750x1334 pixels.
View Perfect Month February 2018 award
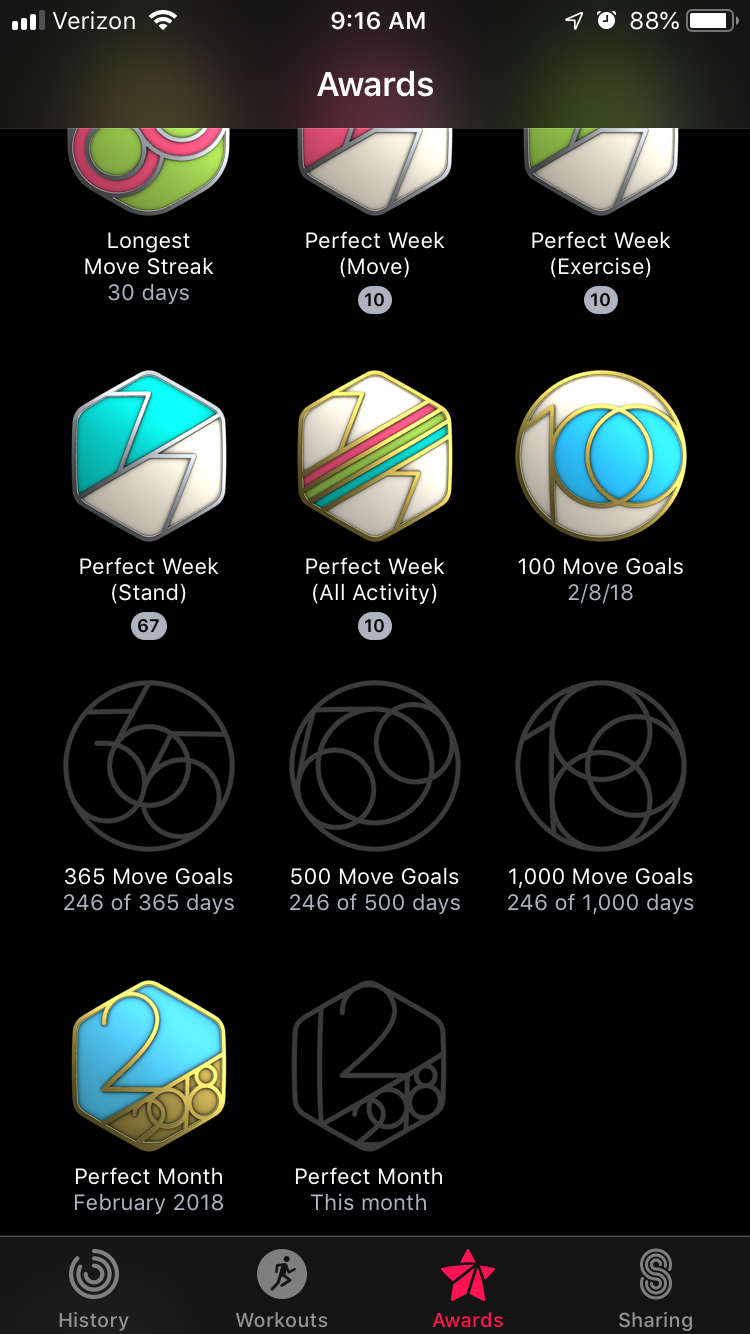click(x=149, y=1066)
